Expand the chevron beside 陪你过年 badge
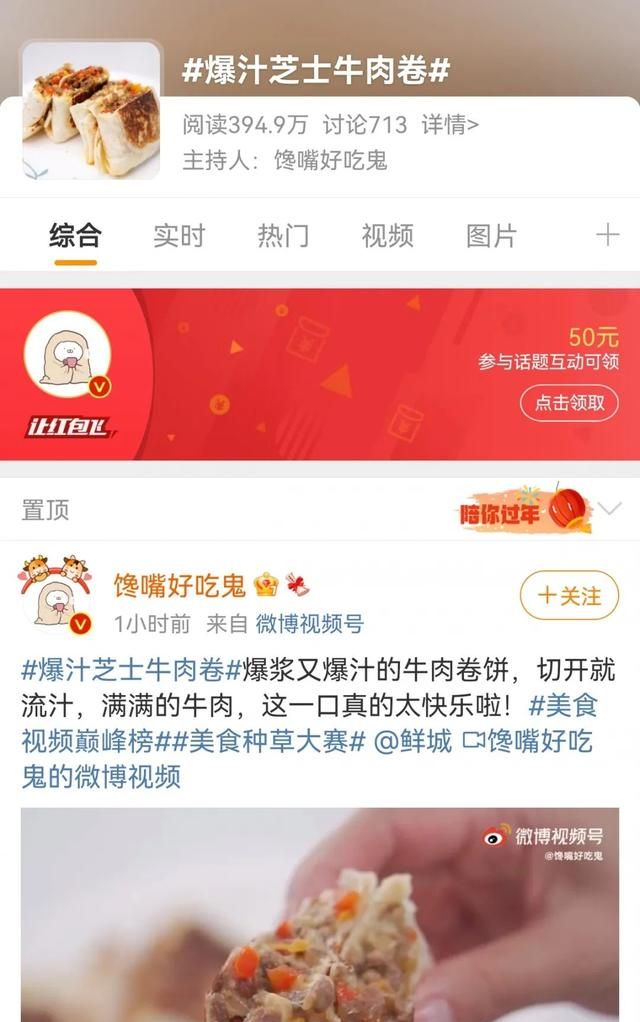This screenshot has height=1022, width=640. coord(609,508)
